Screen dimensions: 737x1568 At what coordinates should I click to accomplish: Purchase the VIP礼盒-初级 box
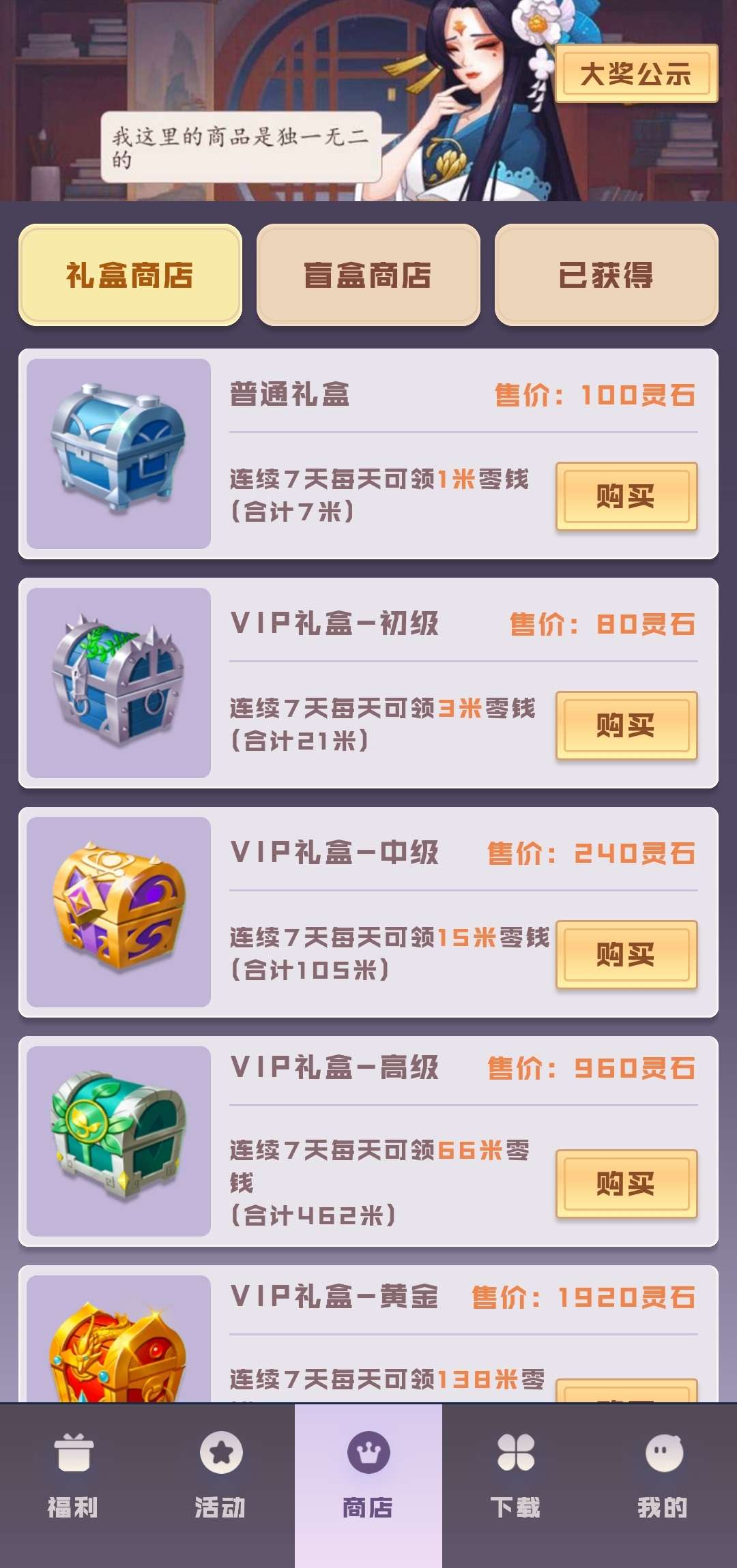[x=626, y=725]
